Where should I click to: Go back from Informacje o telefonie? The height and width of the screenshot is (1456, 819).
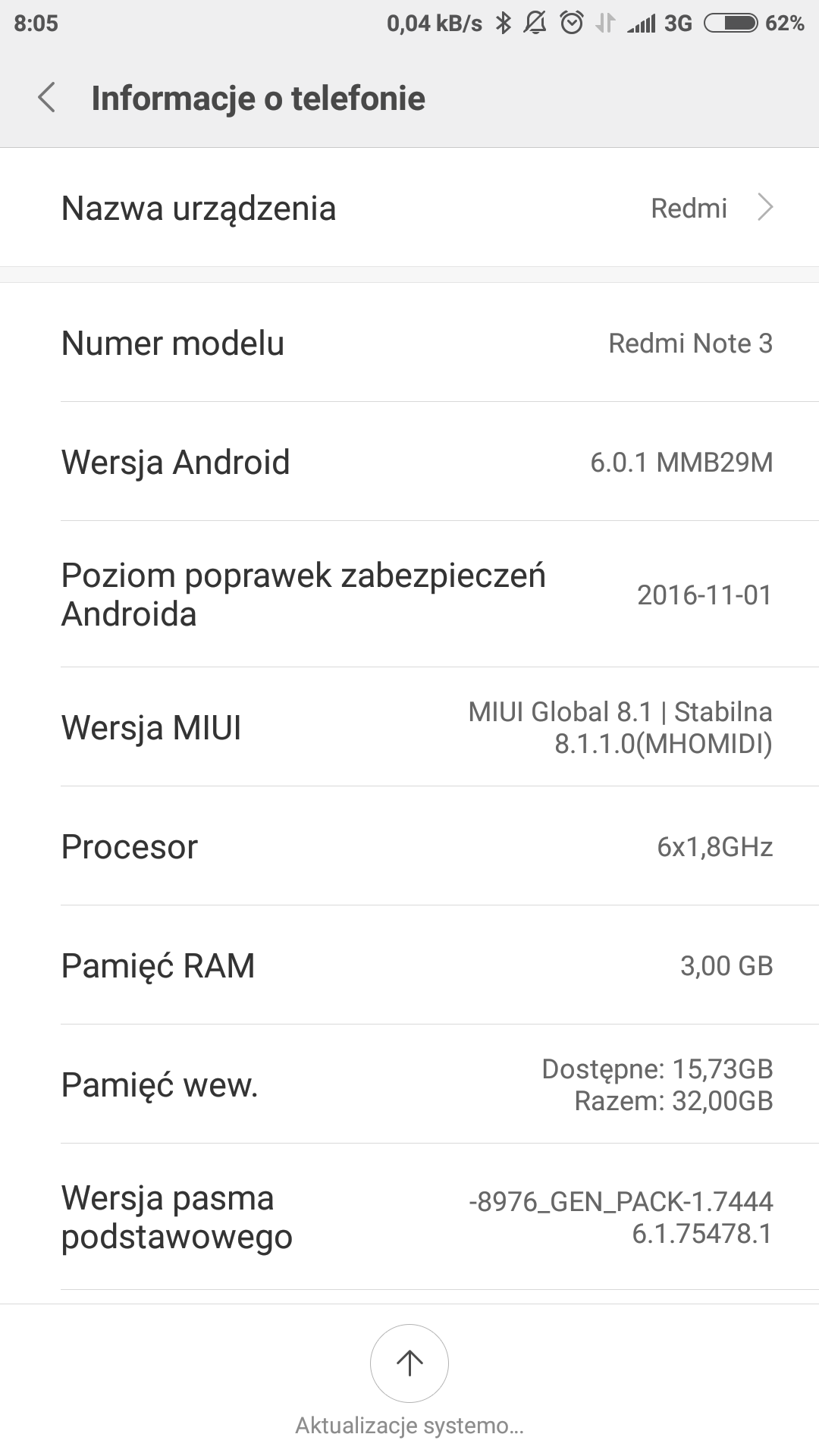(47, 98)
